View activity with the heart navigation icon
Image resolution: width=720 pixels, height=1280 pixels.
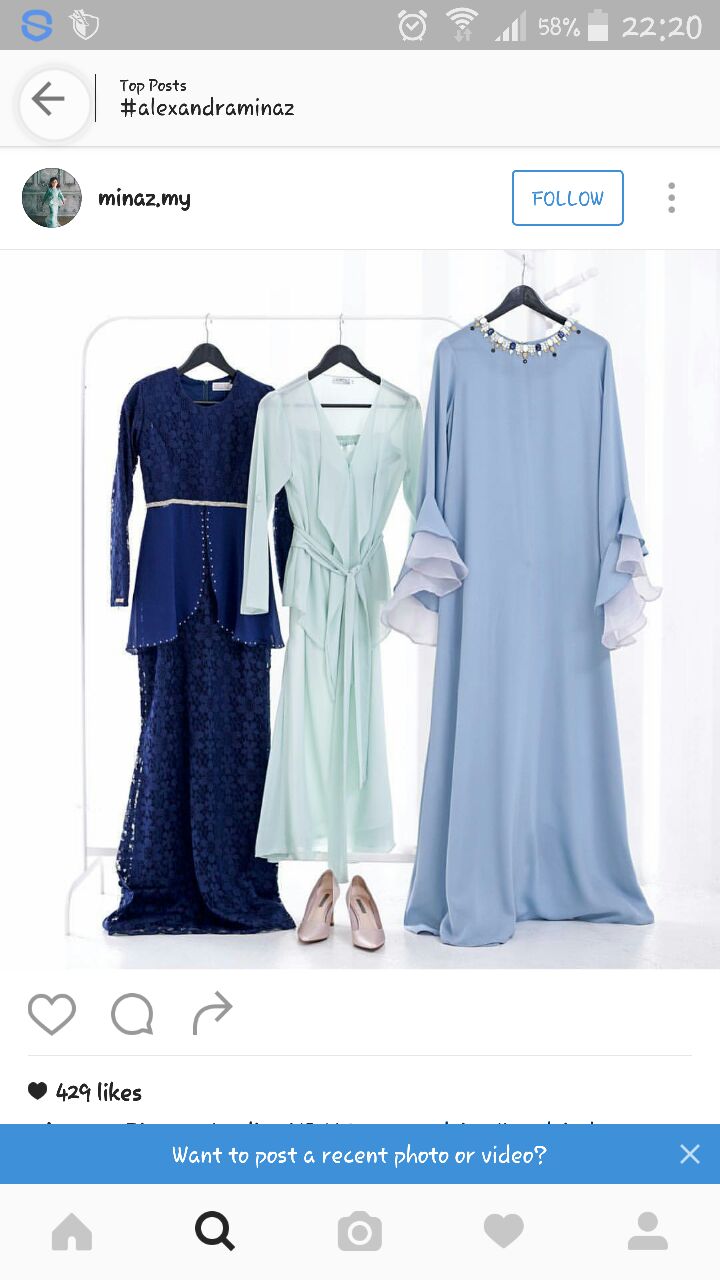coord(504,1231)
